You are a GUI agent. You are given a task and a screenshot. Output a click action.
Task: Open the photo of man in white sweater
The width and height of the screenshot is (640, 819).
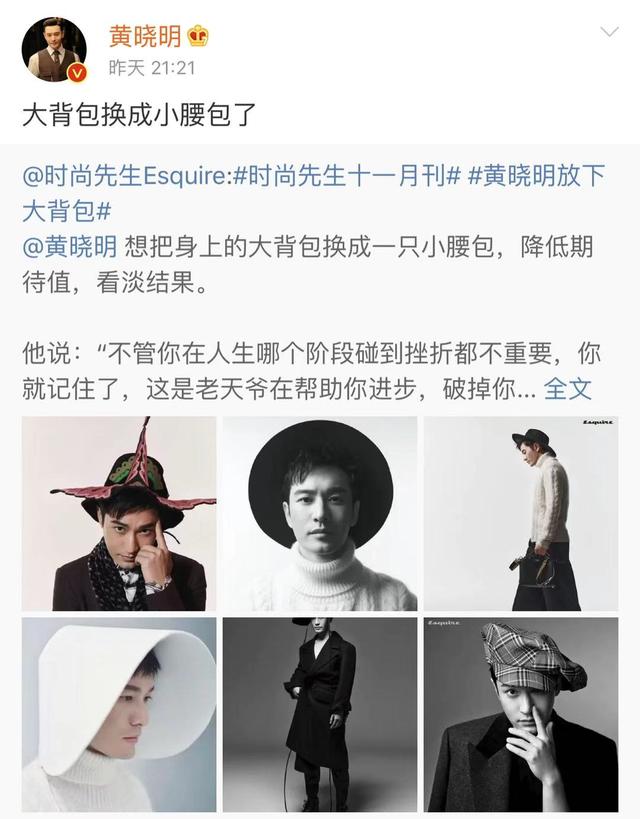[520, 513]
